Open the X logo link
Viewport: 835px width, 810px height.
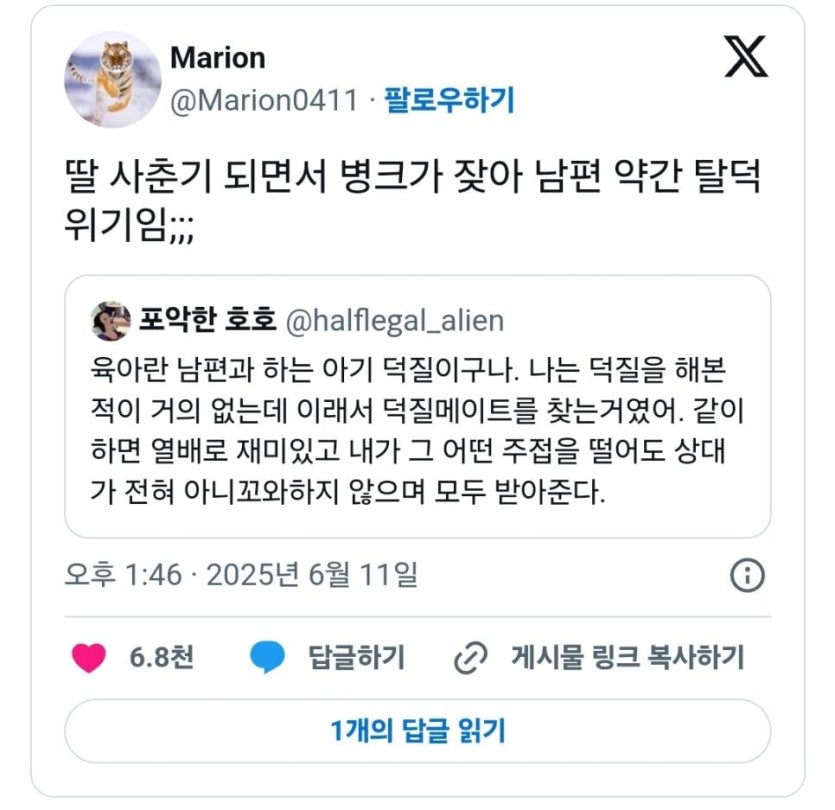[x=745, y=57]
